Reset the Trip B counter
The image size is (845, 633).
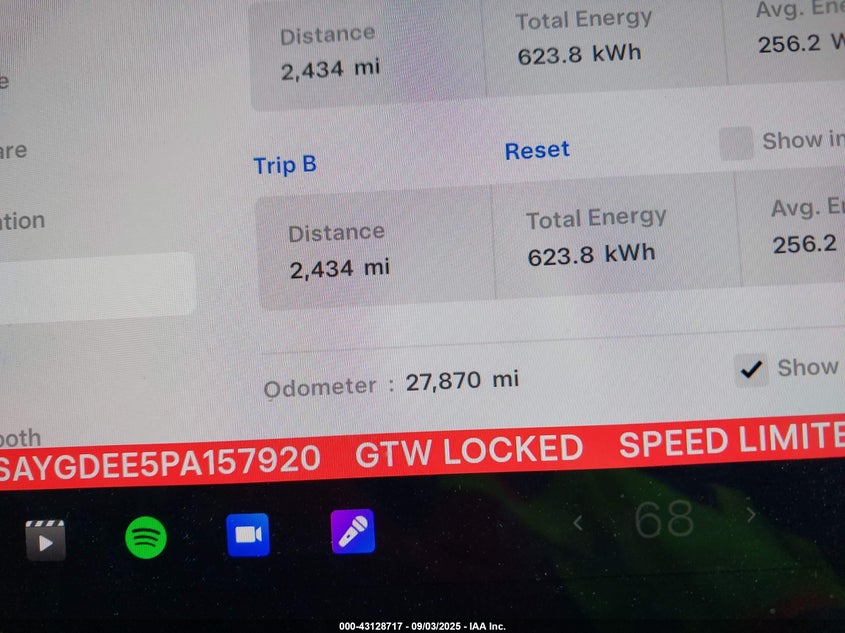point(537,151)
